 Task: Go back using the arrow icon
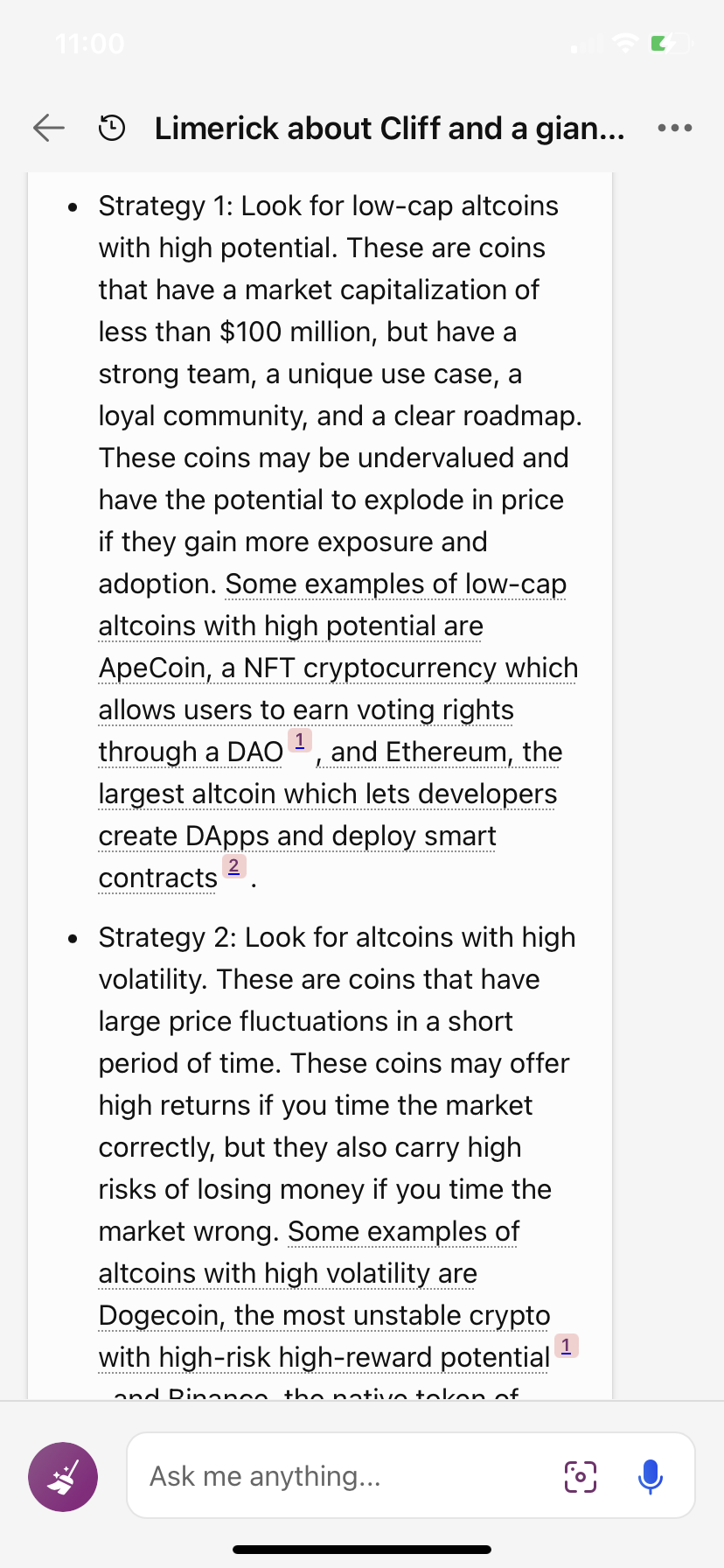pos(49,128)
